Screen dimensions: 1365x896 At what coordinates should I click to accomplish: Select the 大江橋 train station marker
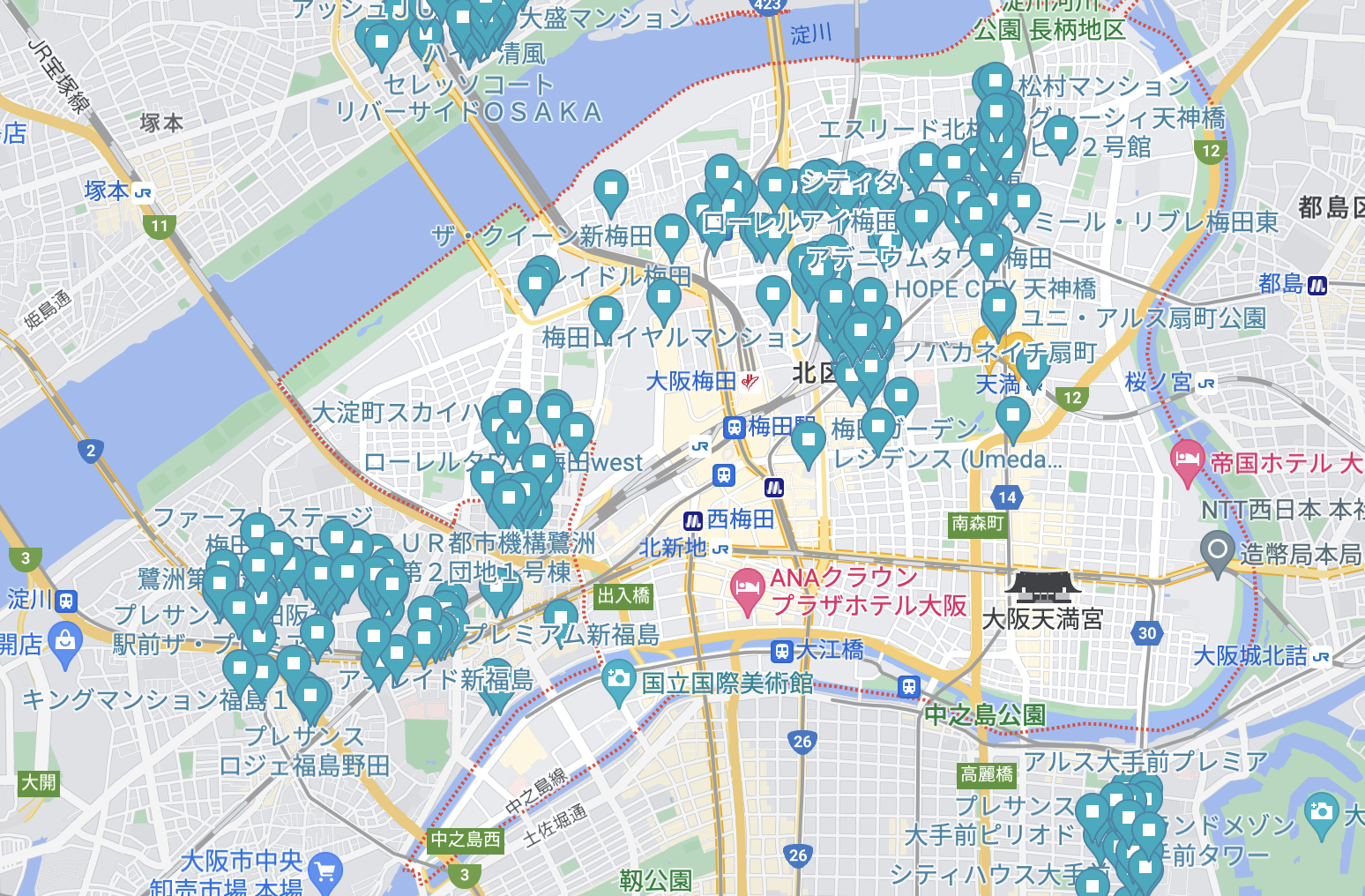tap(781, 651)
